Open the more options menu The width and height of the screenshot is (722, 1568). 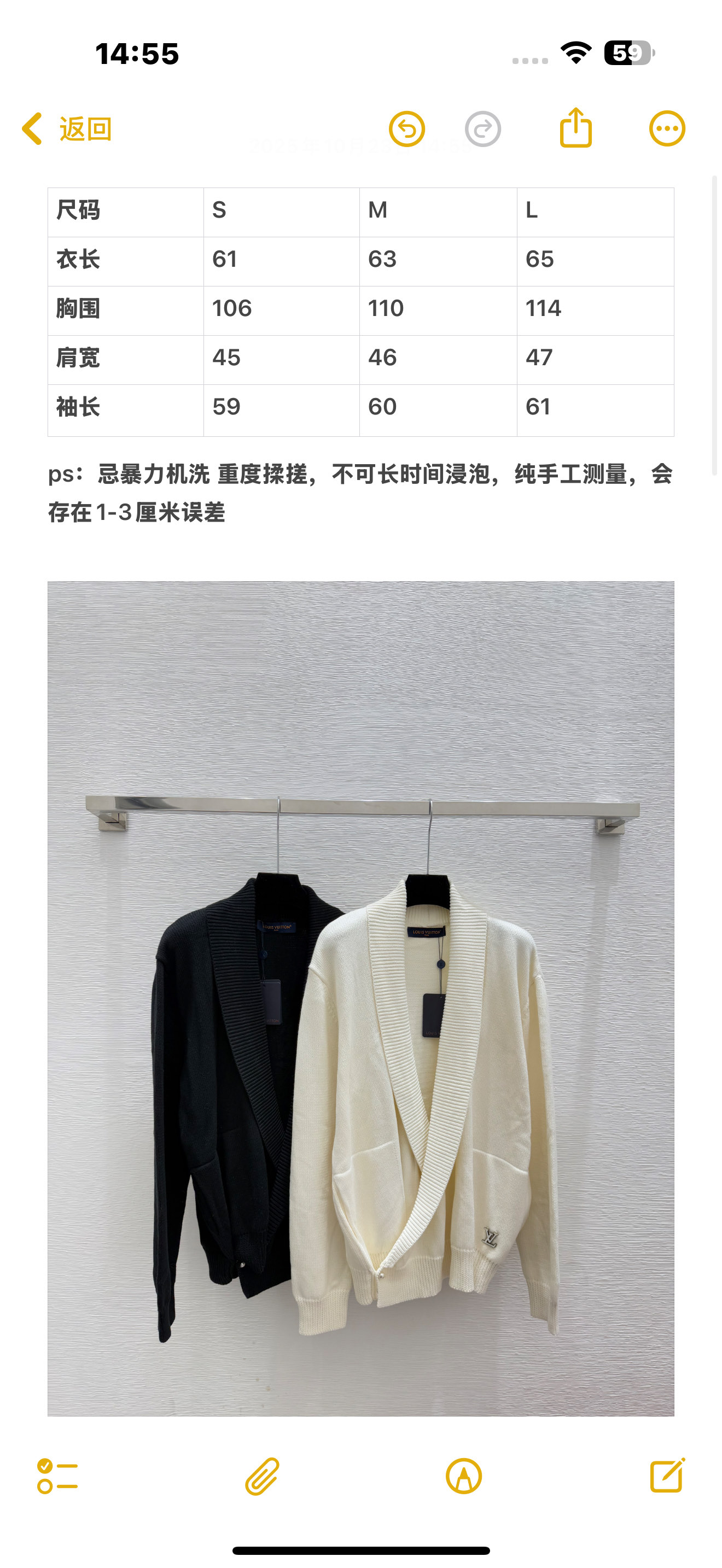click(x=667, y=128)
